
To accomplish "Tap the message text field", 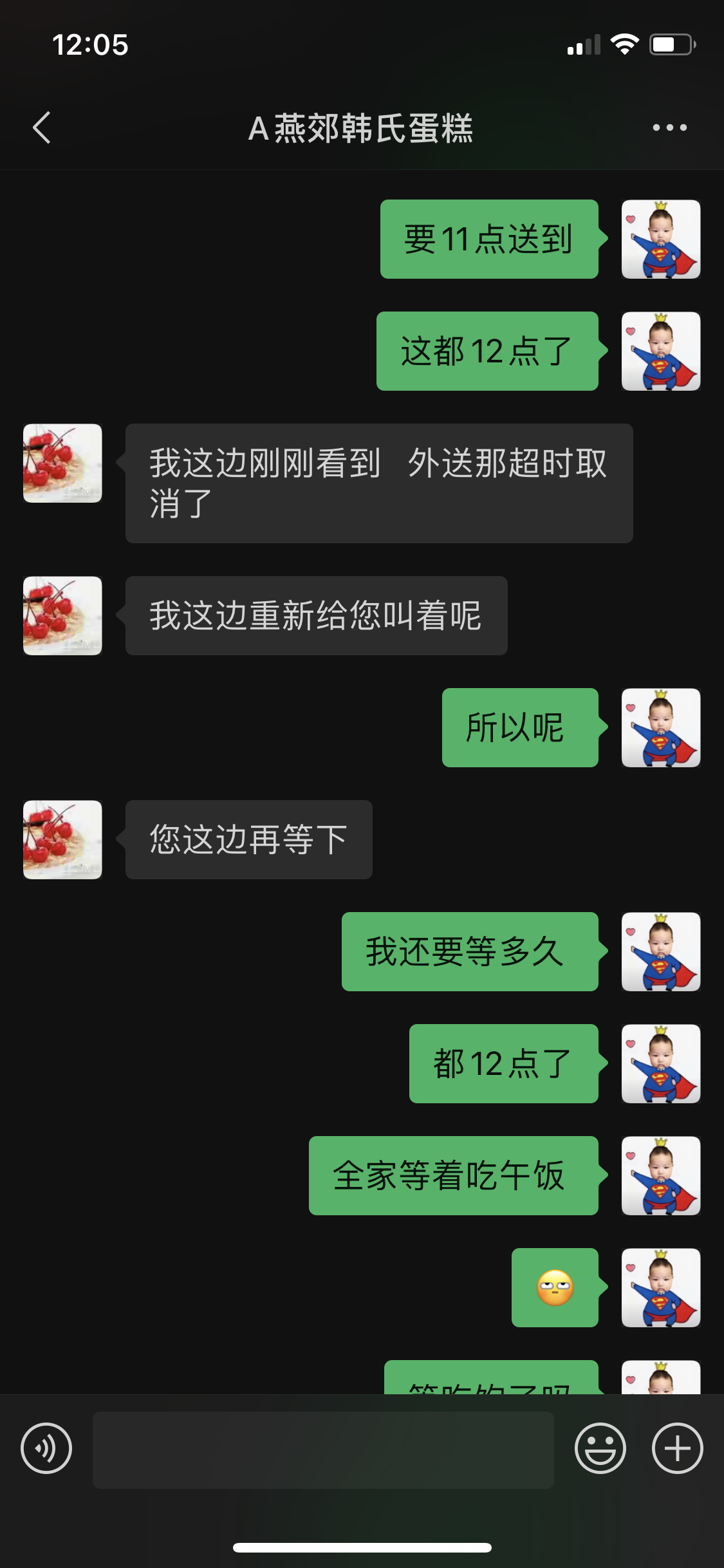I will [323, 1450].
